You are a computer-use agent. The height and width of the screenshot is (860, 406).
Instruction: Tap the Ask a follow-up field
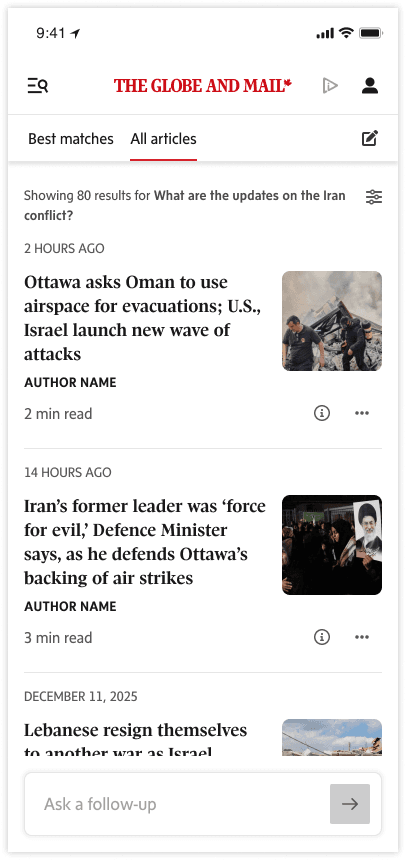point(177,804)
